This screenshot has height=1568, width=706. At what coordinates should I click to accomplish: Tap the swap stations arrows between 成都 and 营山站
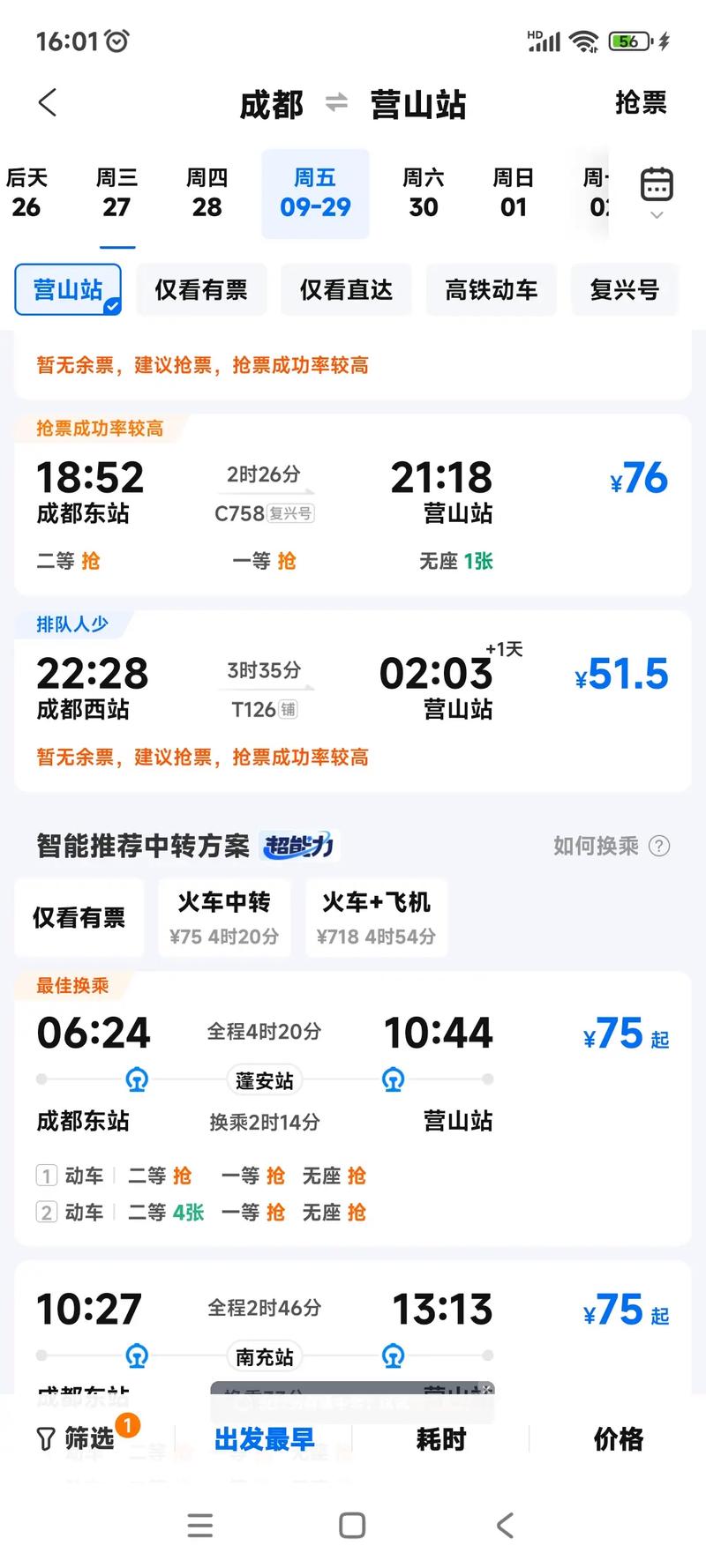tap(335, 103)
